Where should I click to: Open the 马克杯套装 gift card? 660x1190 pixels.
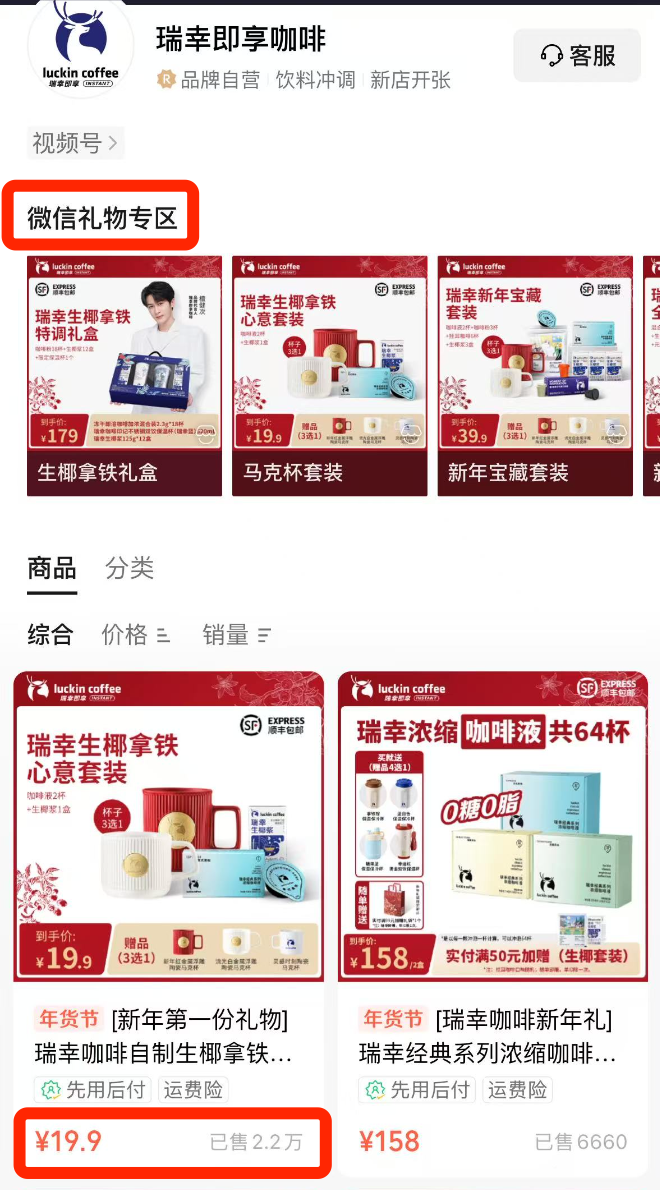[329, 375]
